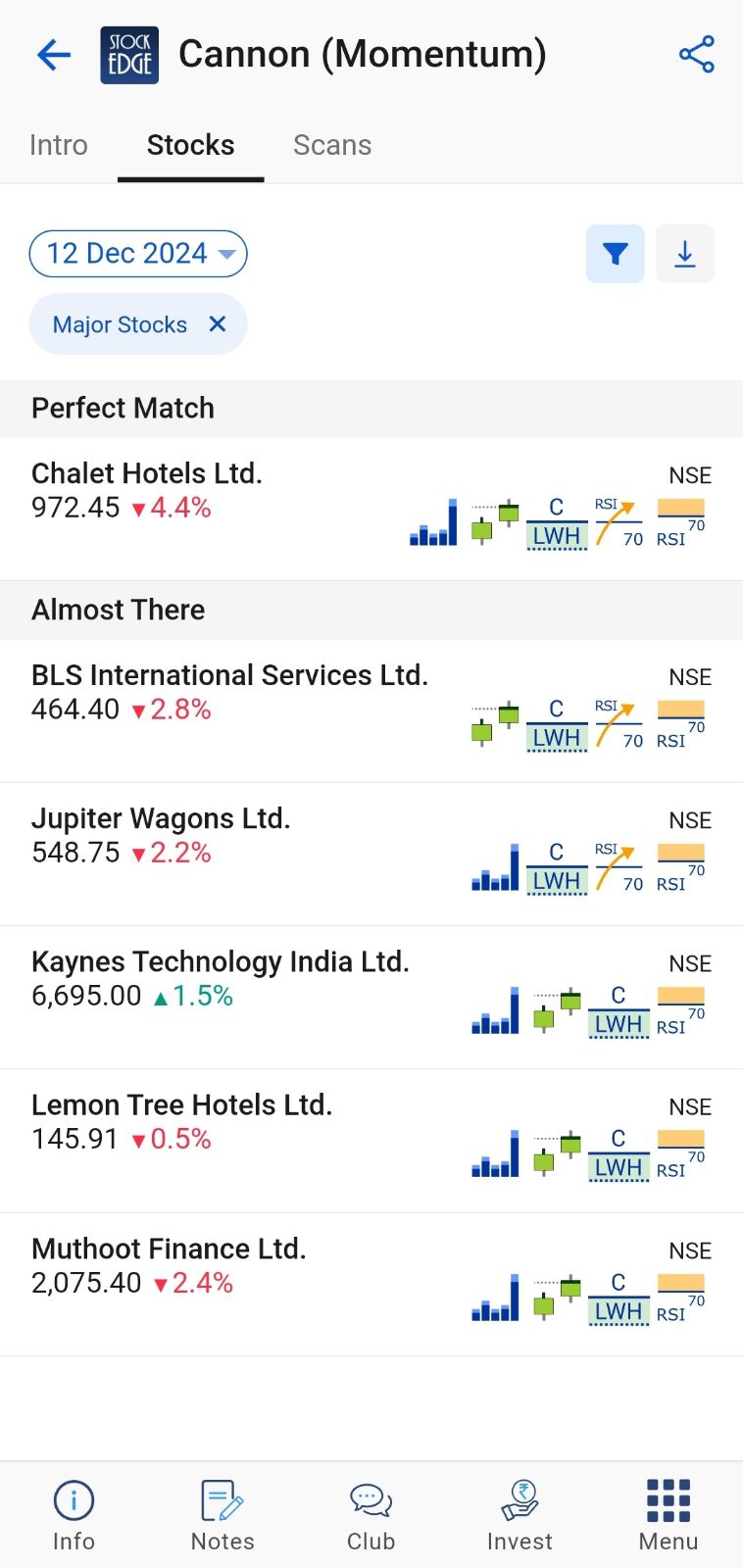
Task: Go back using the arrow icon
Action: click(x=54, y=55)
